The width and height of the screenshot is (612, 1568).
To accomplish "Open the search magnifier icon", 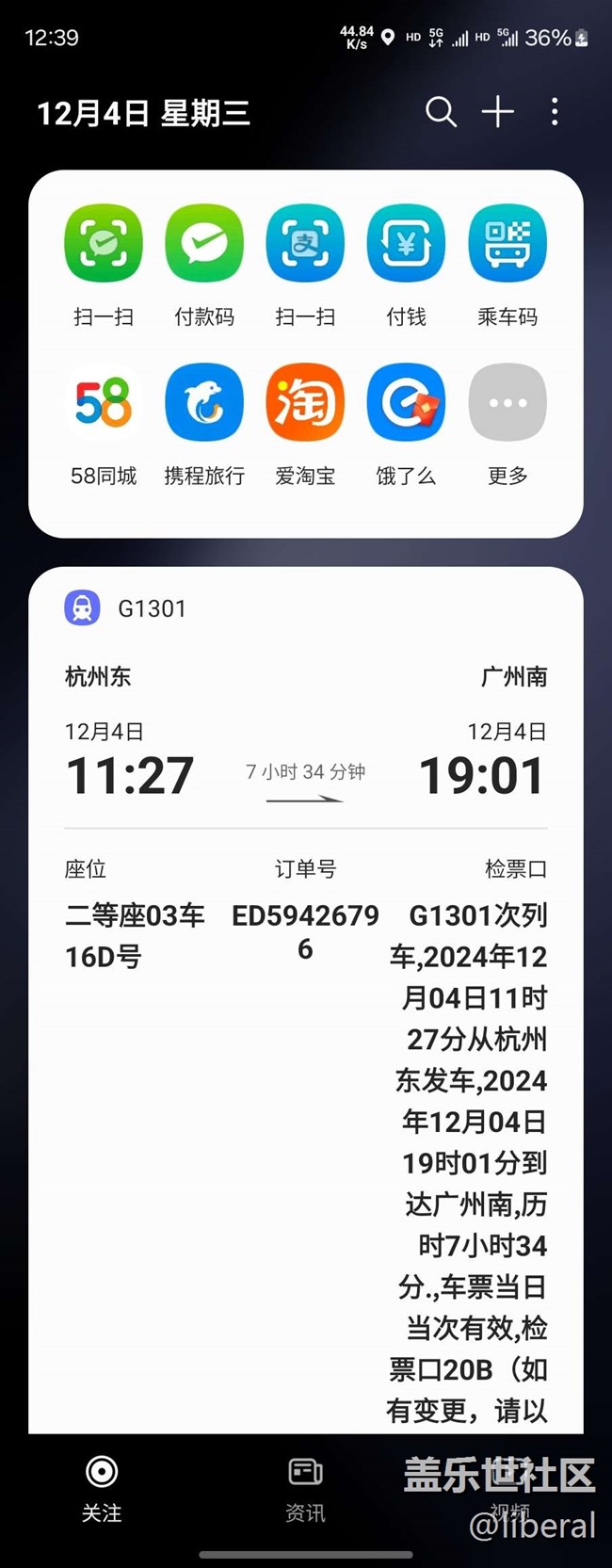I will (x=441, y=112).
